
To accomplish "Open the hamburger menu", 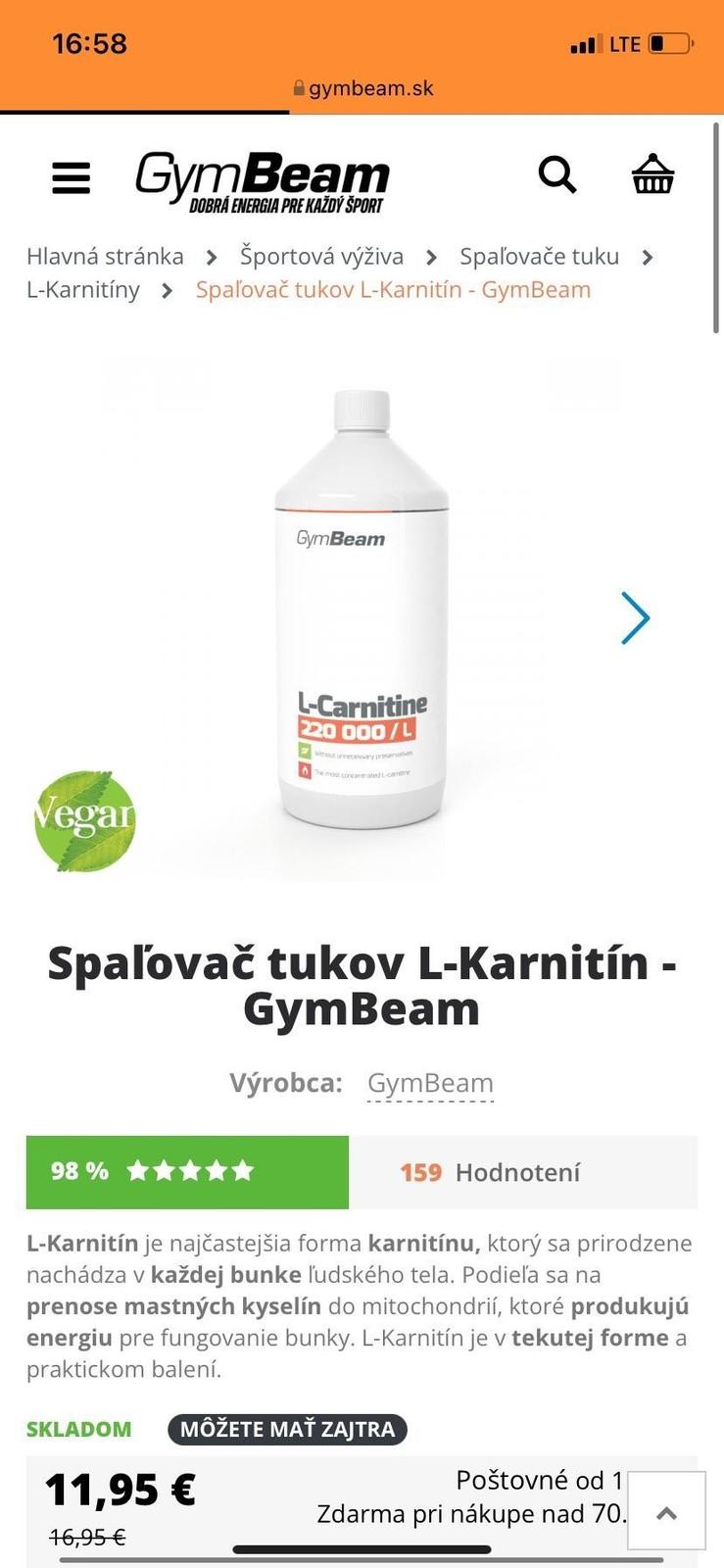I will [x=71, y=178].
